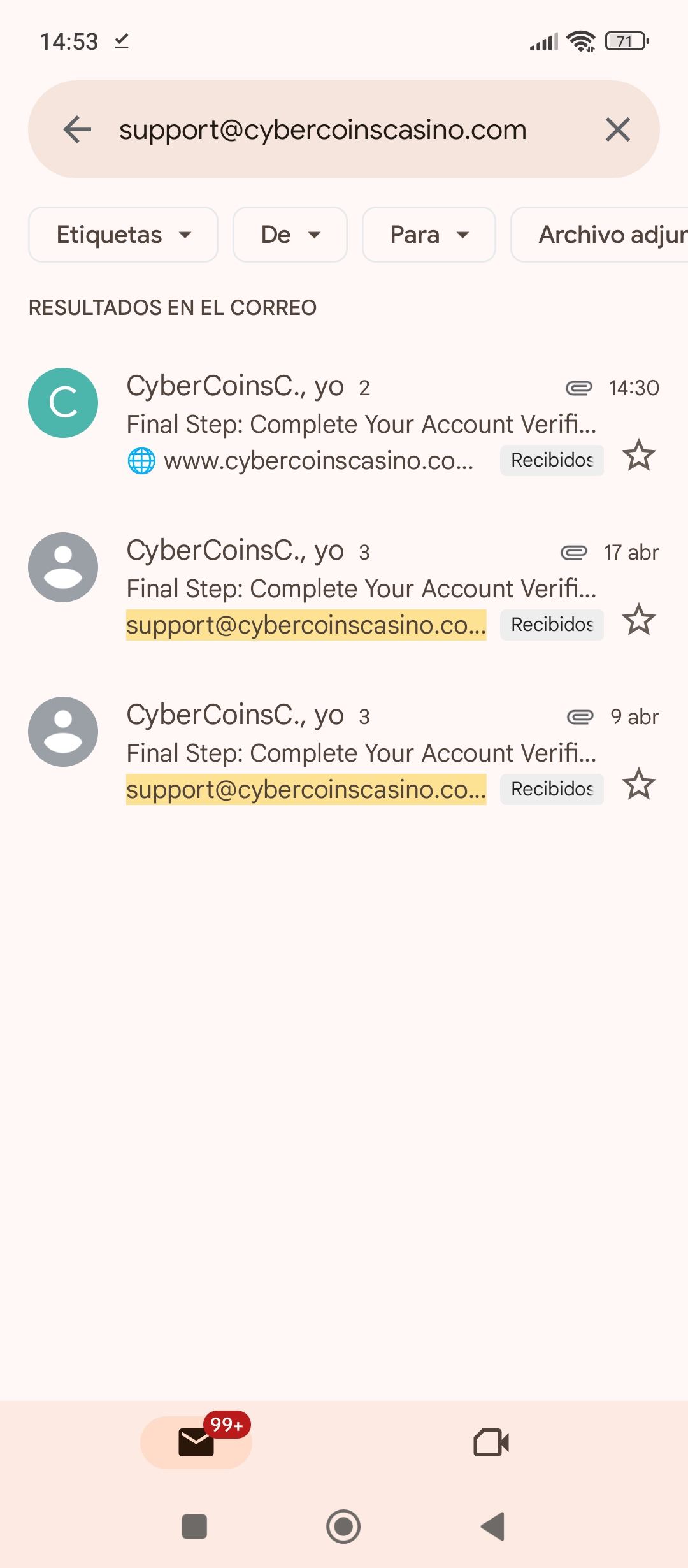Expand the De sender filter
The image size is (688, 1568).
(x=290, y=235)
